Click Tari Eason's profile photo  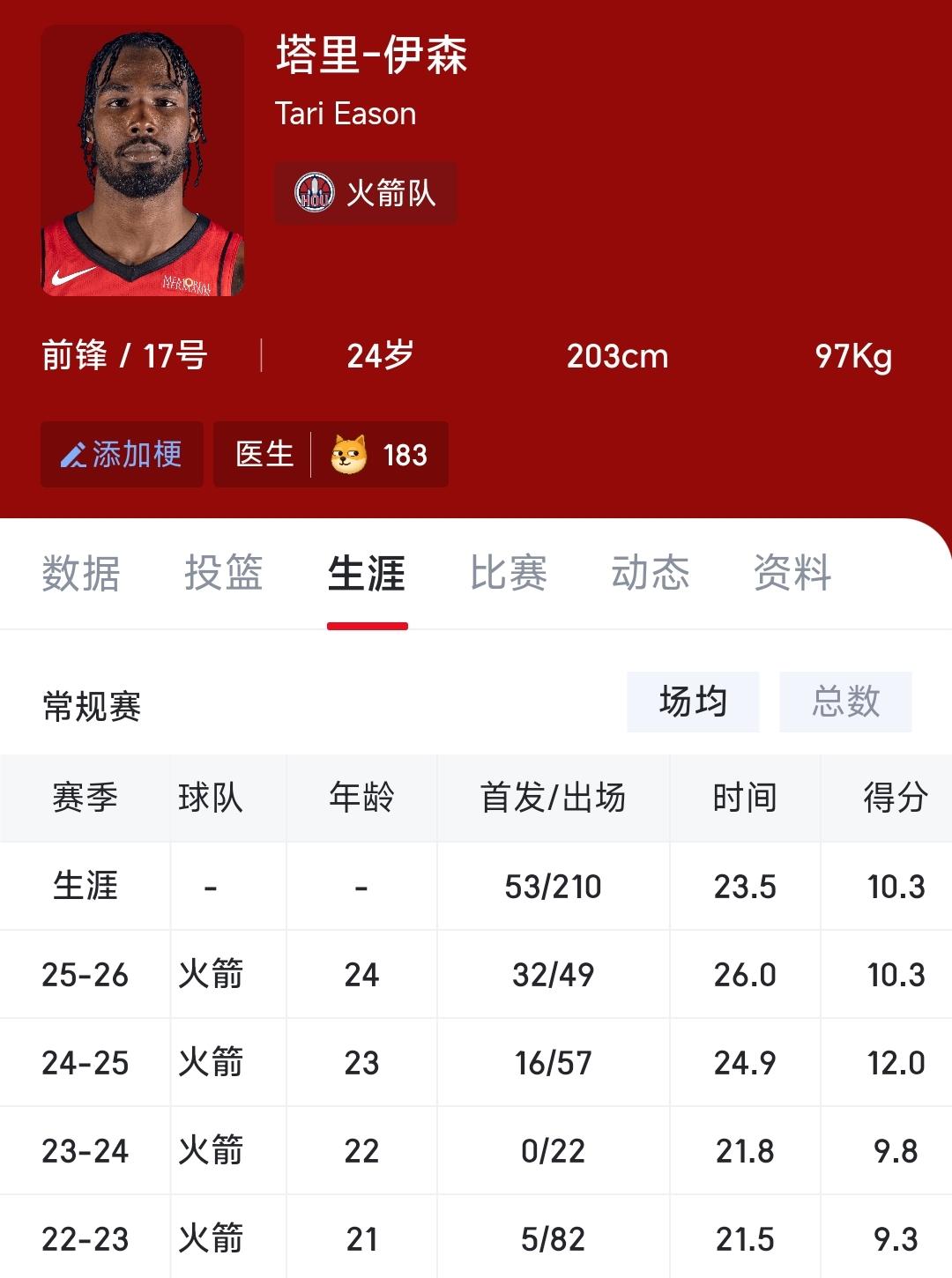143,165
